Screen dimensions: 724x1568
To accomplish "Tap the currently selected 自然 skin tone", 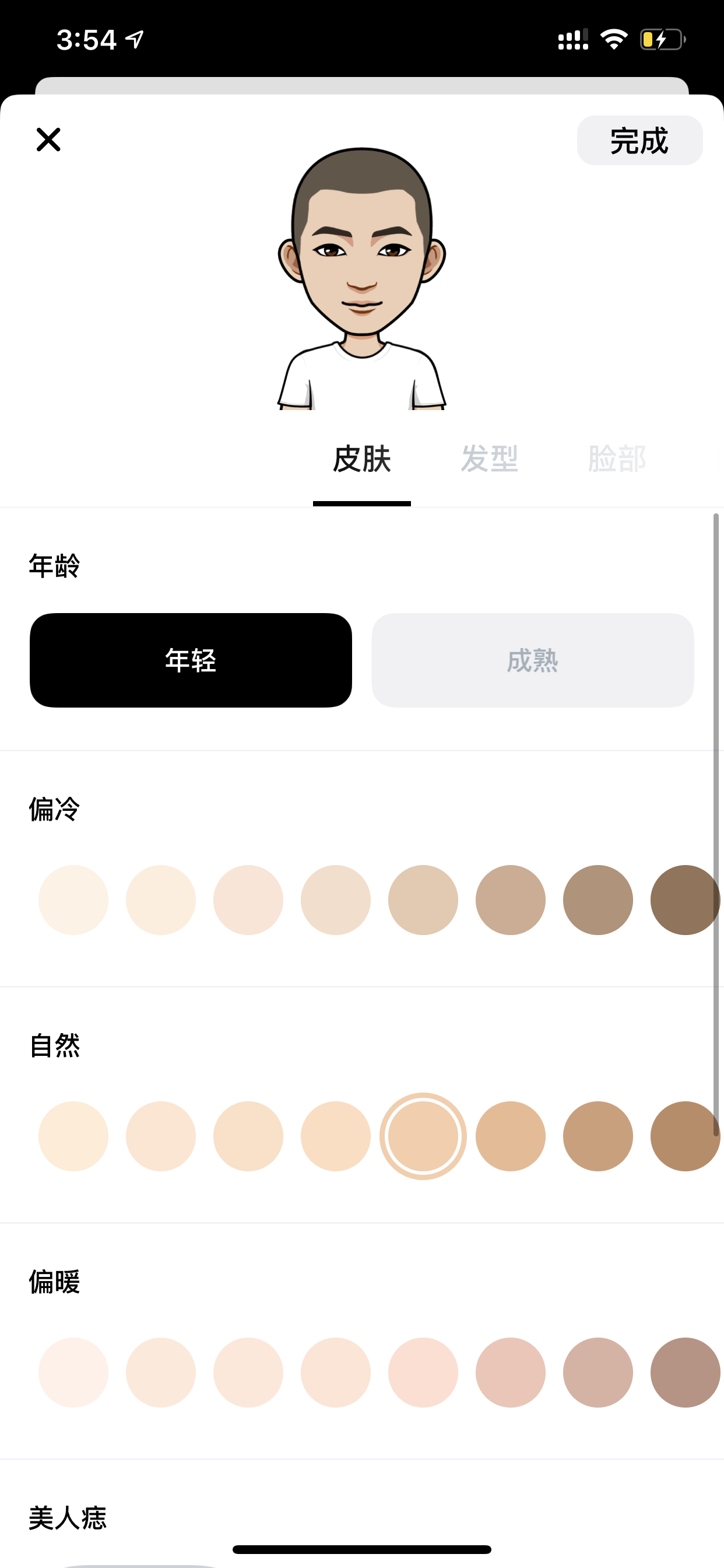I will (423, 1136).
